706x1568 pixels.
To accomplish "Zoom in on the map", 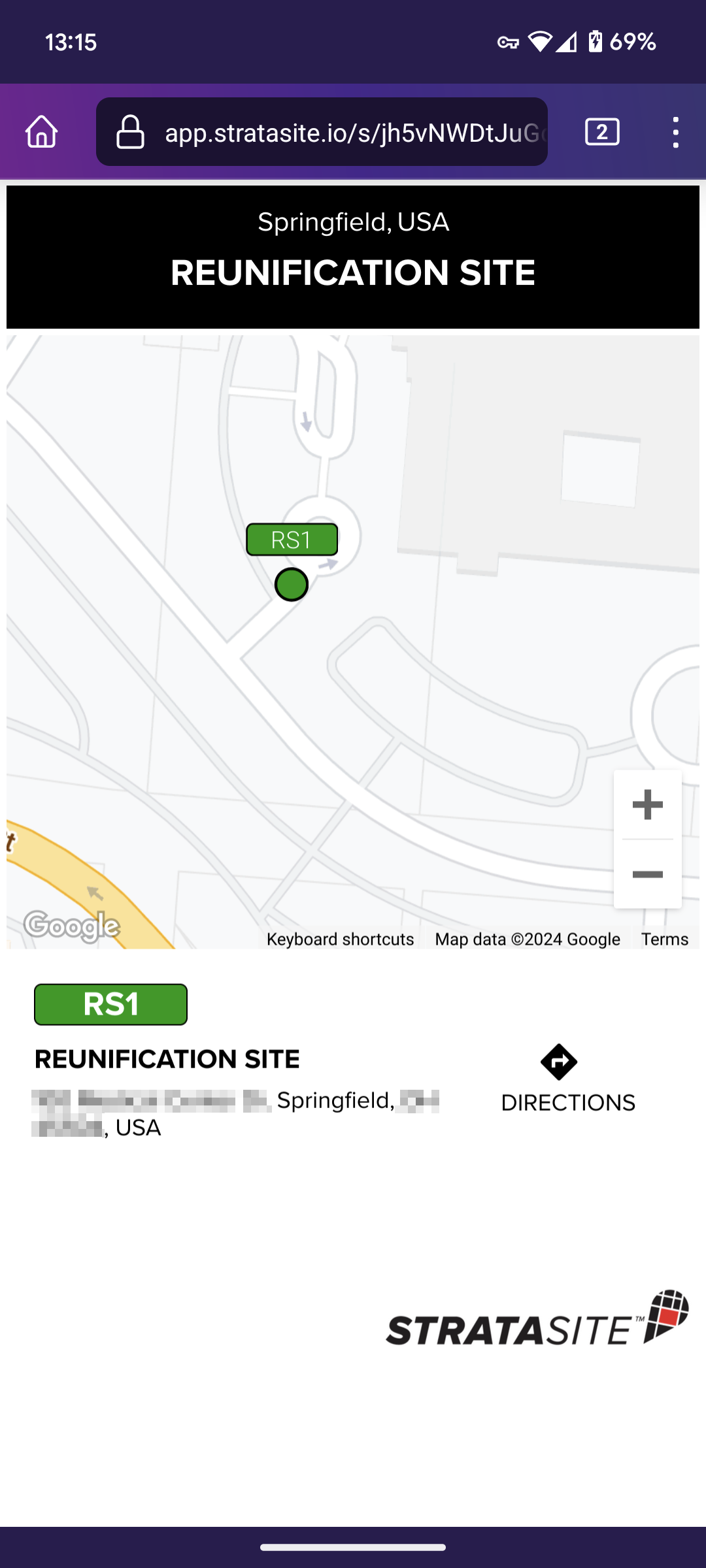I will point(648,804).
